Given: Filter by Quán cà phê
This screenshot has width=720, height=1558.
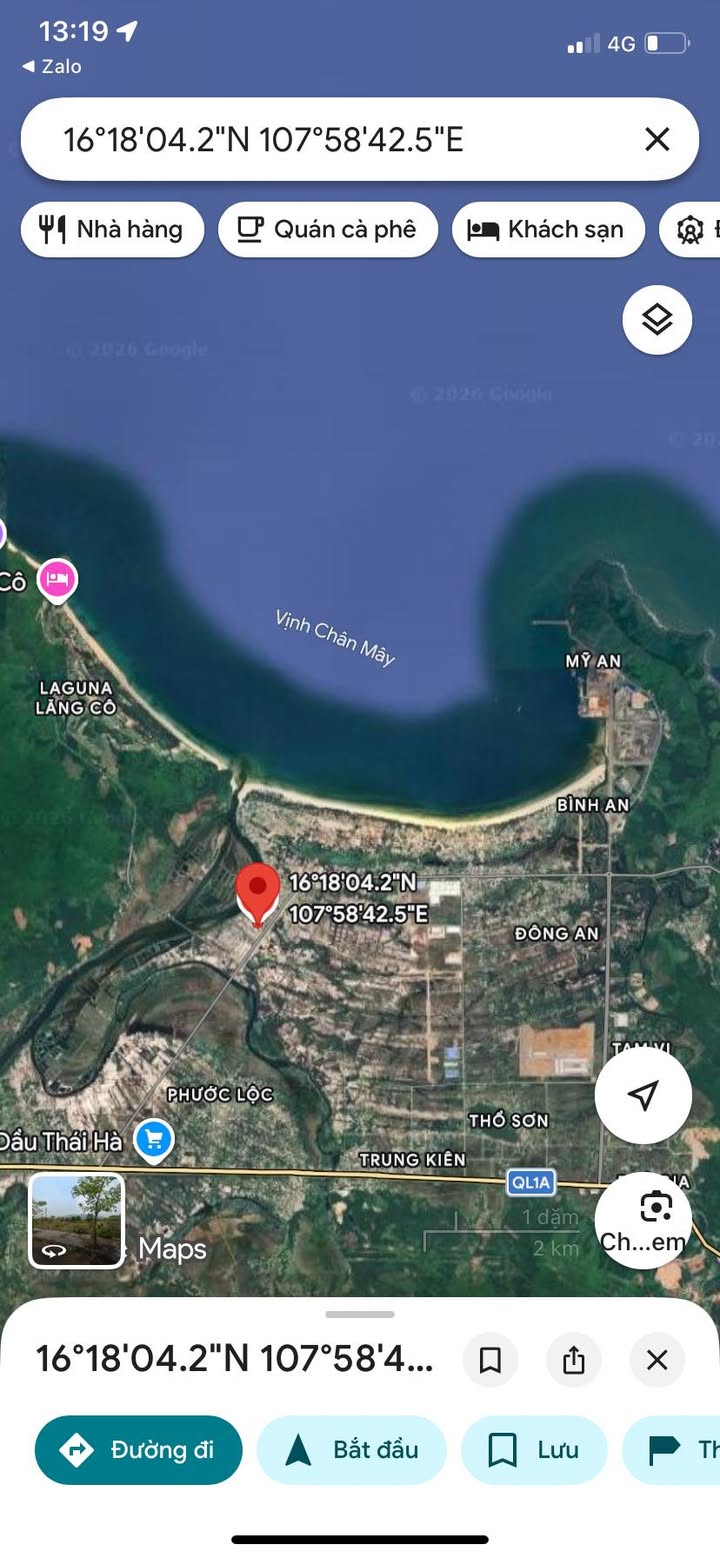Looking at the screenshot, I should point(328,229).
